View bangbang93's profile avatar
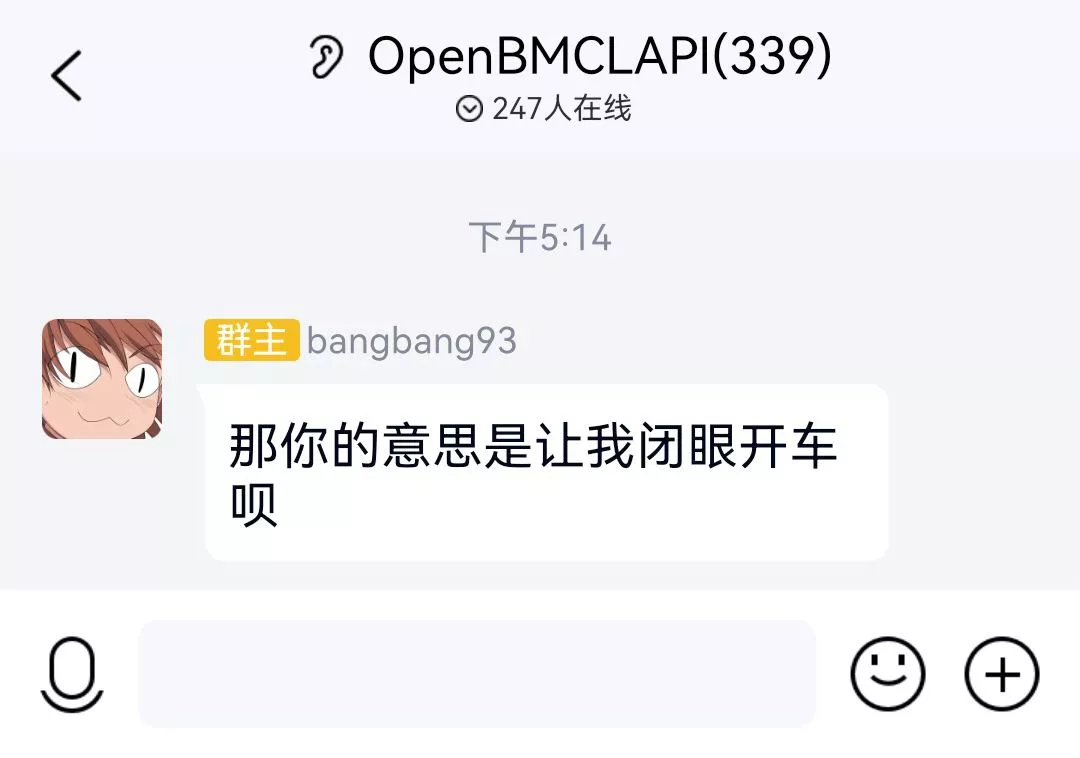The height and width of the screenshot is (758, 1080). (x=102, y=379)
